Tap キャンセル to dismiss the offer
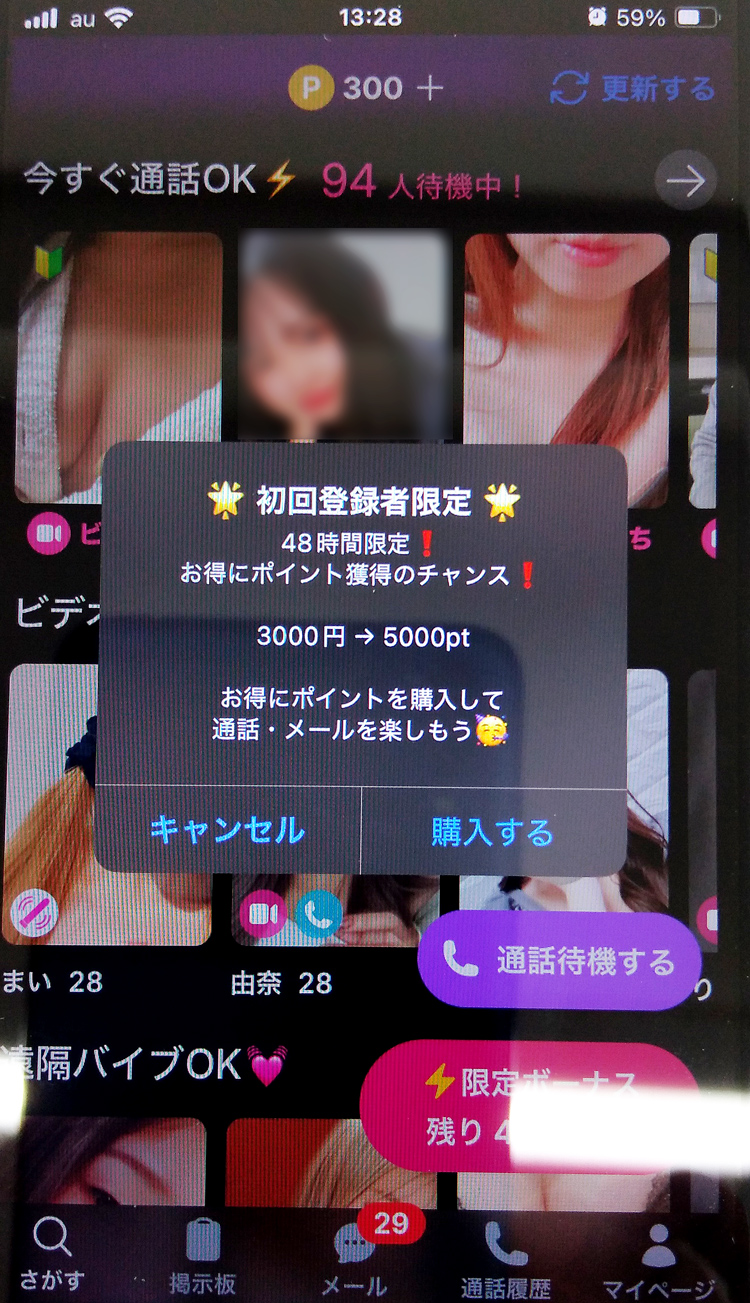The image size is (750, 1303). pyautogui.click(x=228, y=830)
